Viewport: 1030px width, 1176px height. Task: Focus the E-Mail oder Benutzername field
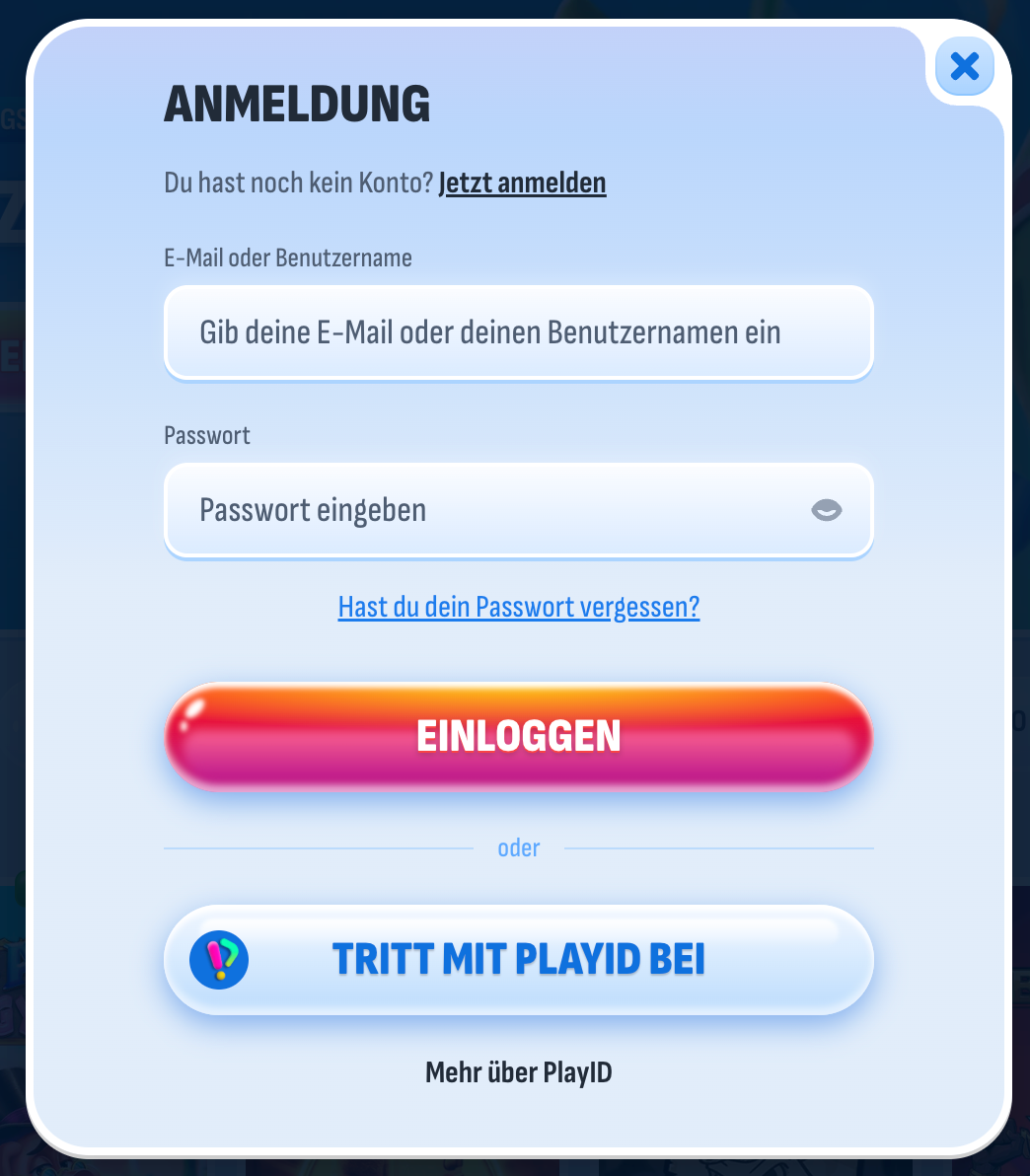(518, 332)
